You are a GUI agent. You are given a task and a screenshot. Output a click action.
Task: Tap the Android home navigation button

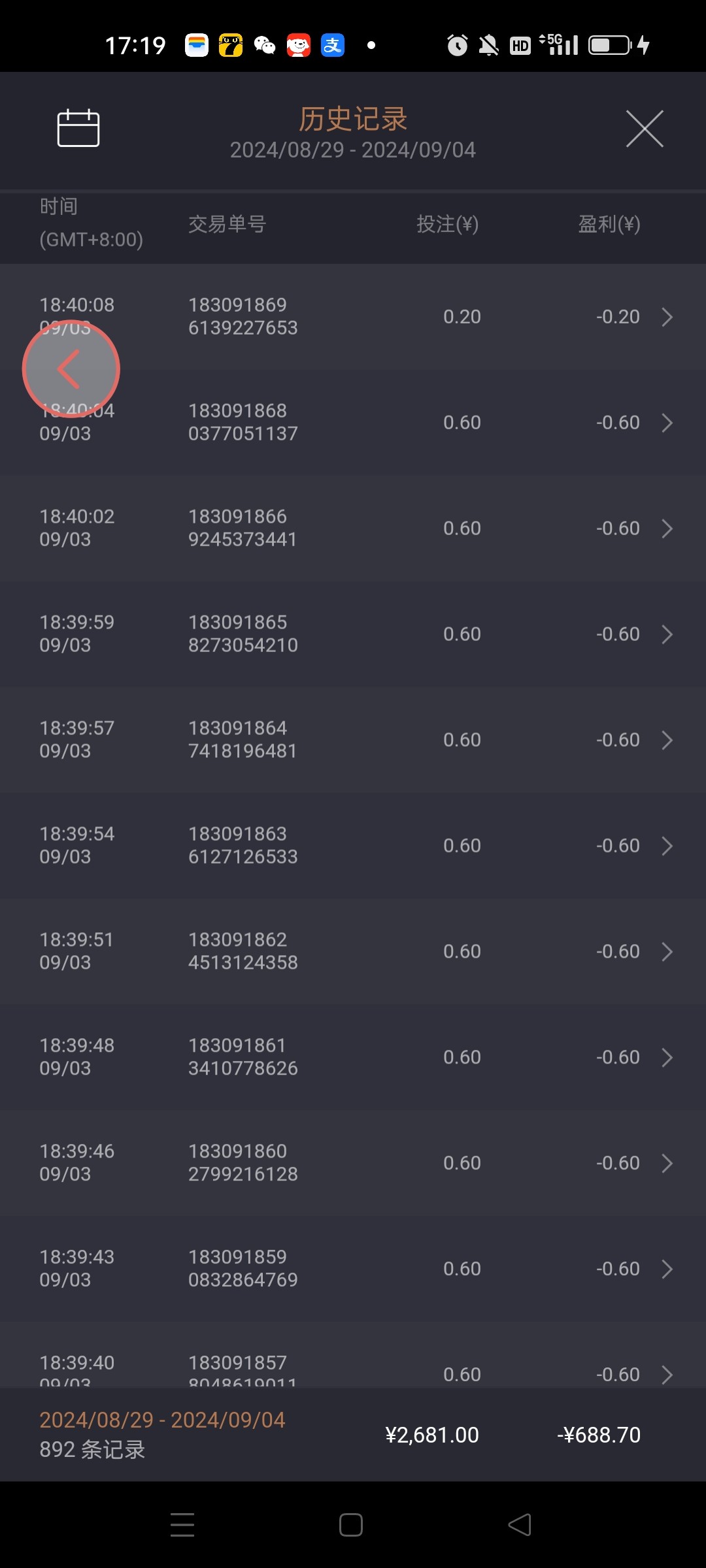351,1524
